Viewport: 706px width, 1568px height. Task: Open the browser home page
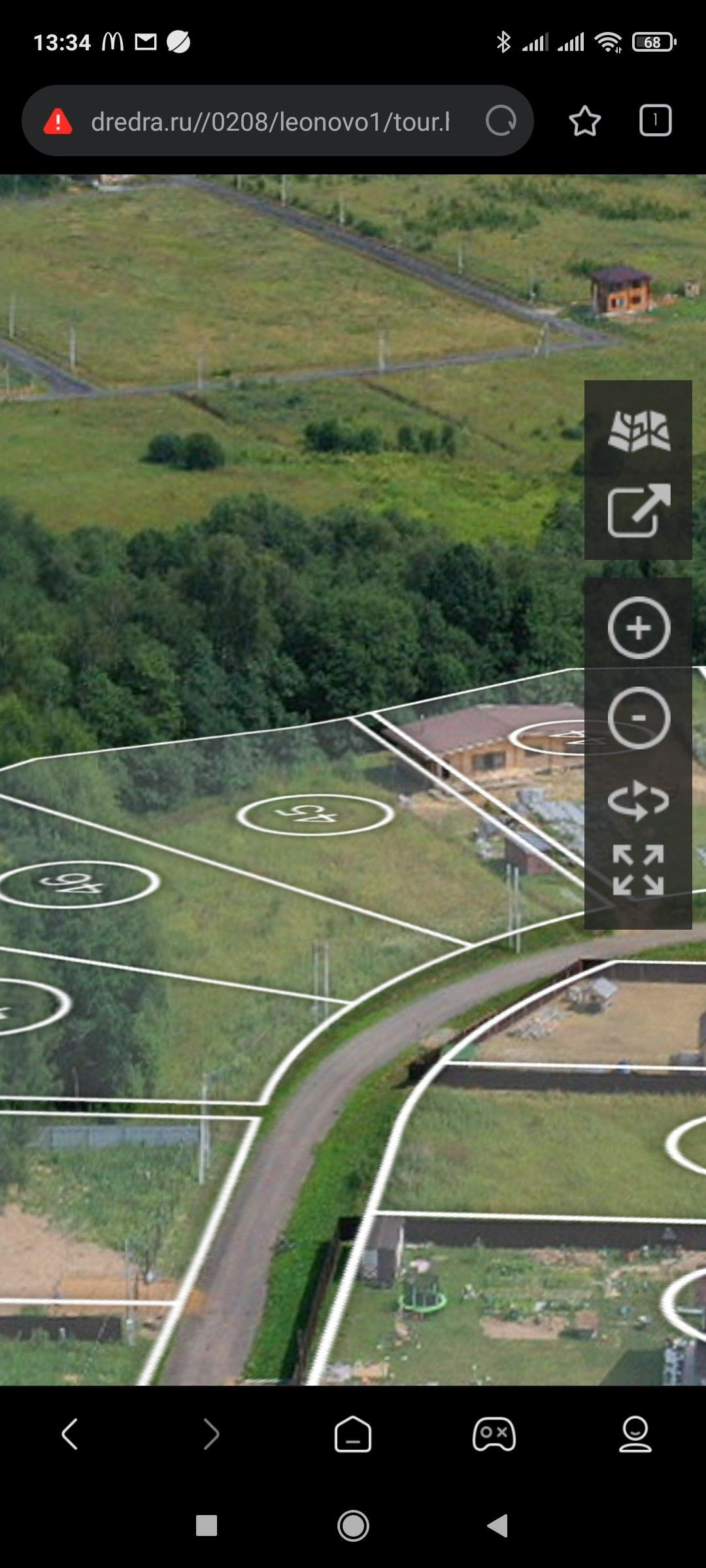click(x=353, y=1434)
